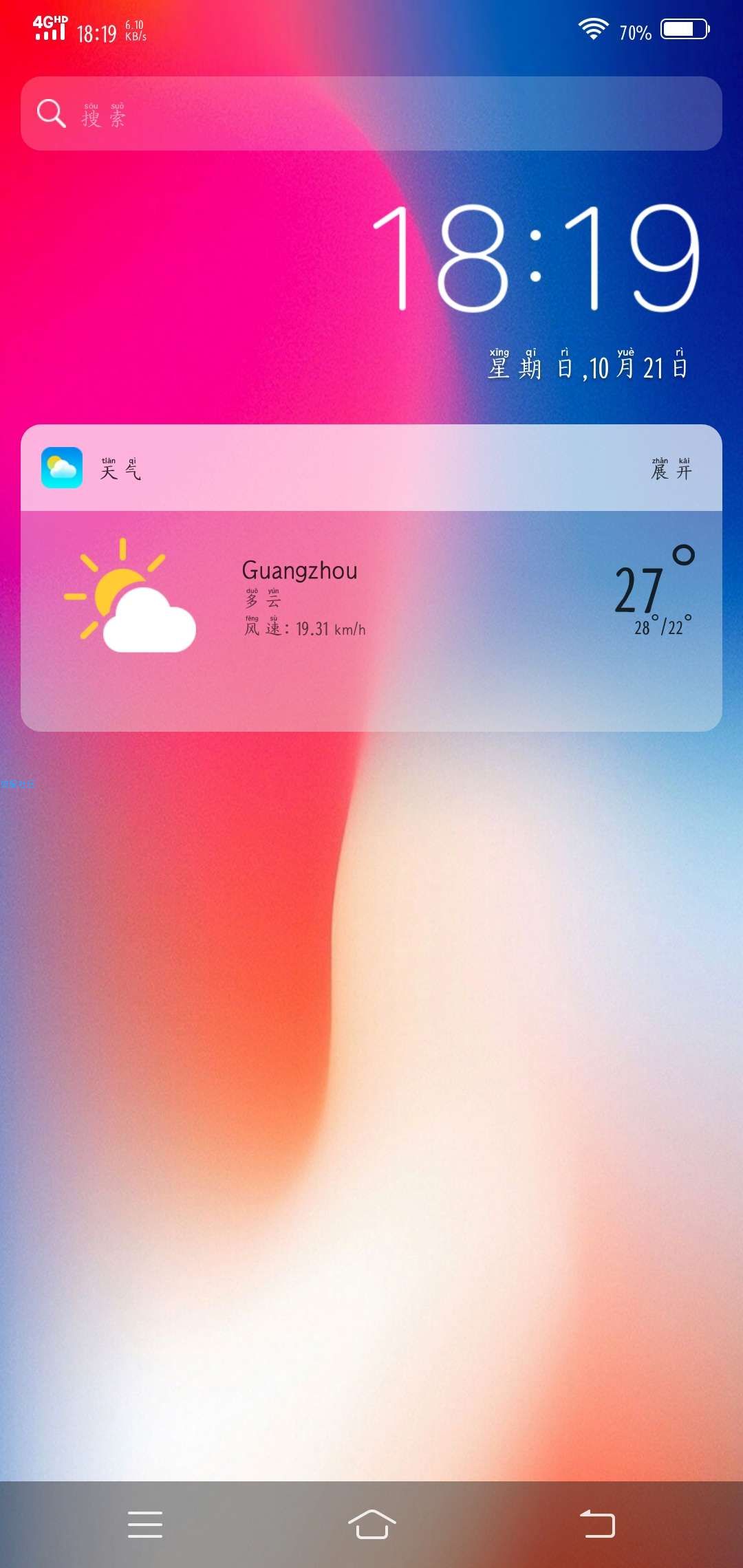Open the 天气 weather app icon
This screenshot has width=743, height=1568.
tap(62, 468)
